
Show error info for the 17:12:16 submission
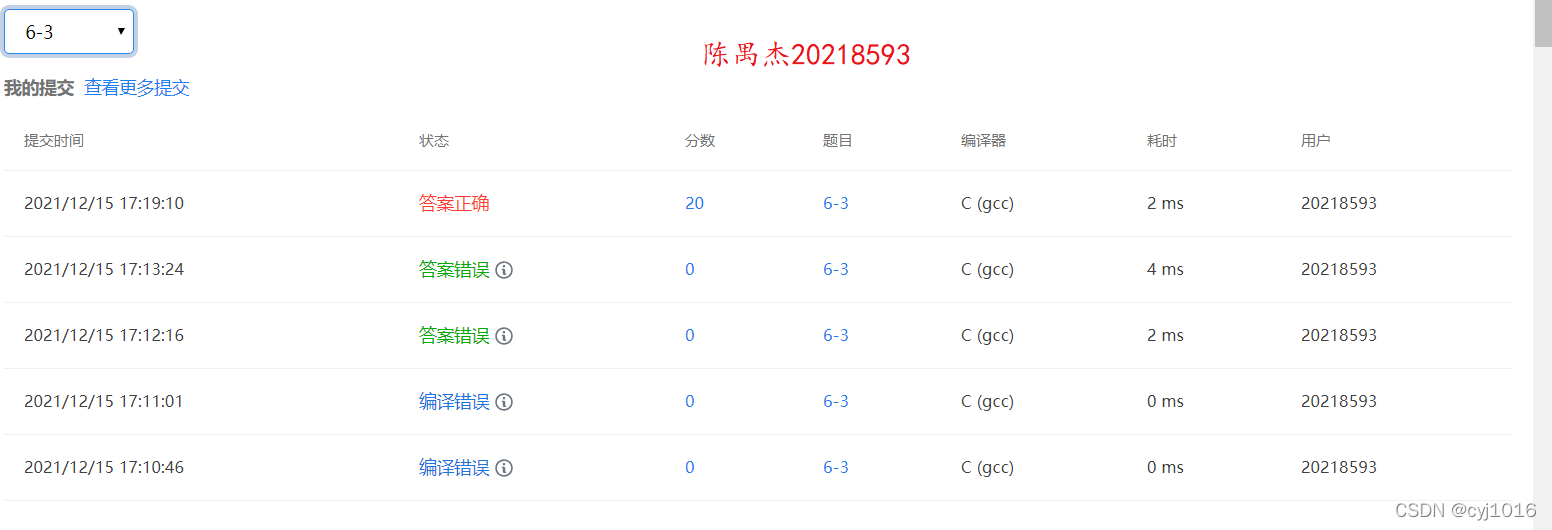pyautogui.click(x=504, y=336)
